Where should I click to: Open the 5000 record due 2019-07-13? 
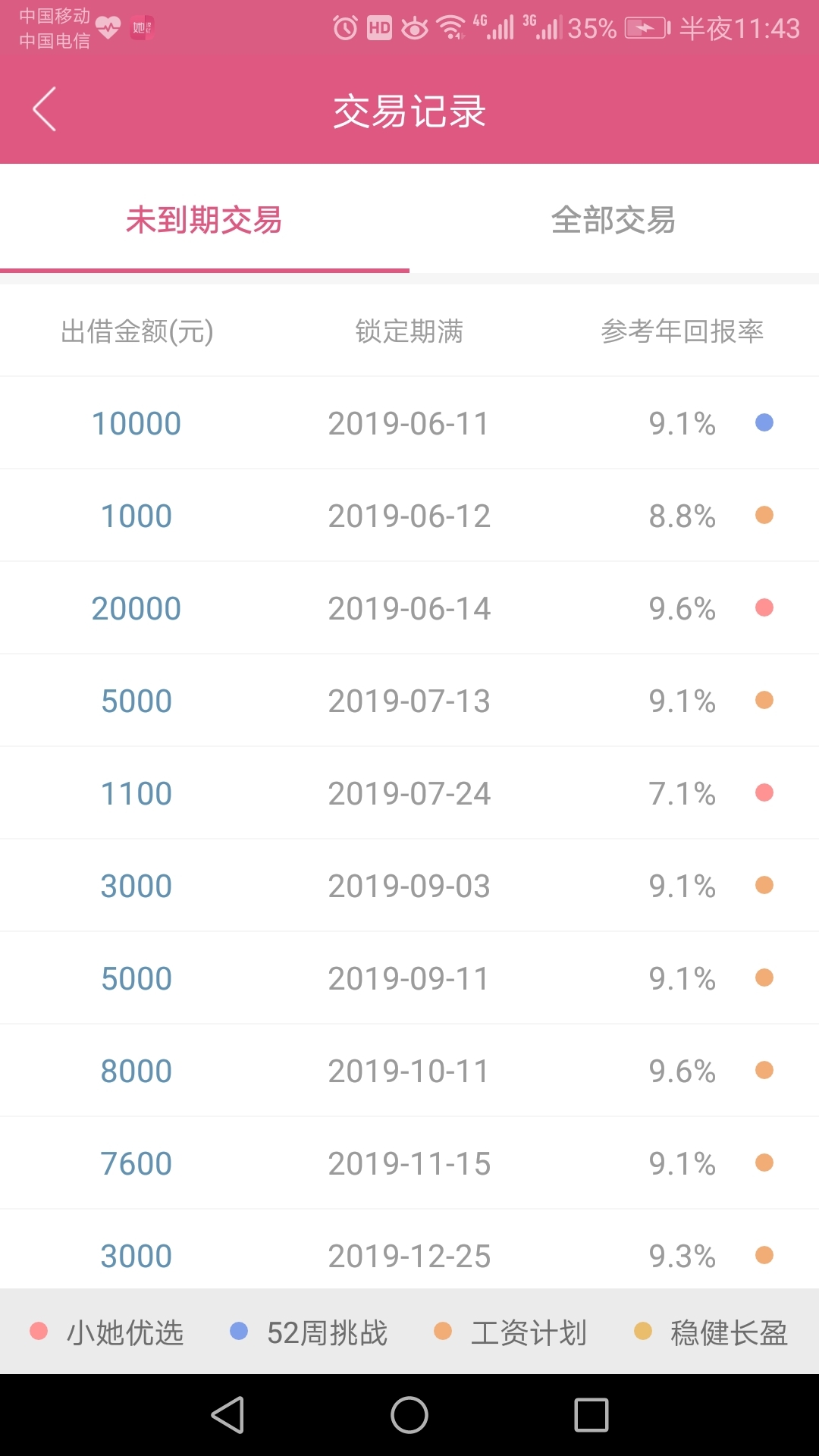(409, 701)
